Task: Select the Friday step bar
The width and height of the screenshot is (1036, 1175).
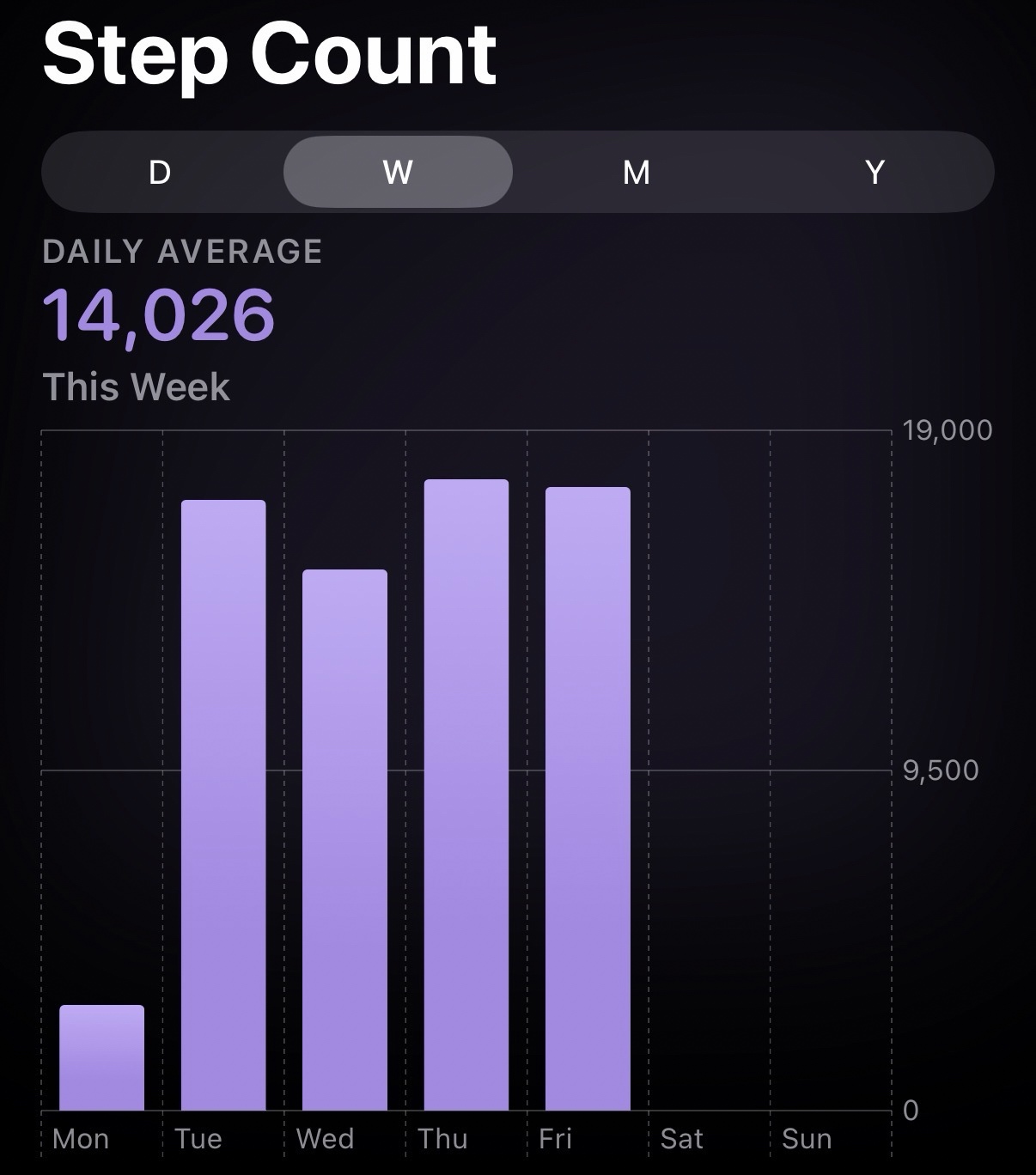Action: tap(588, 799)
